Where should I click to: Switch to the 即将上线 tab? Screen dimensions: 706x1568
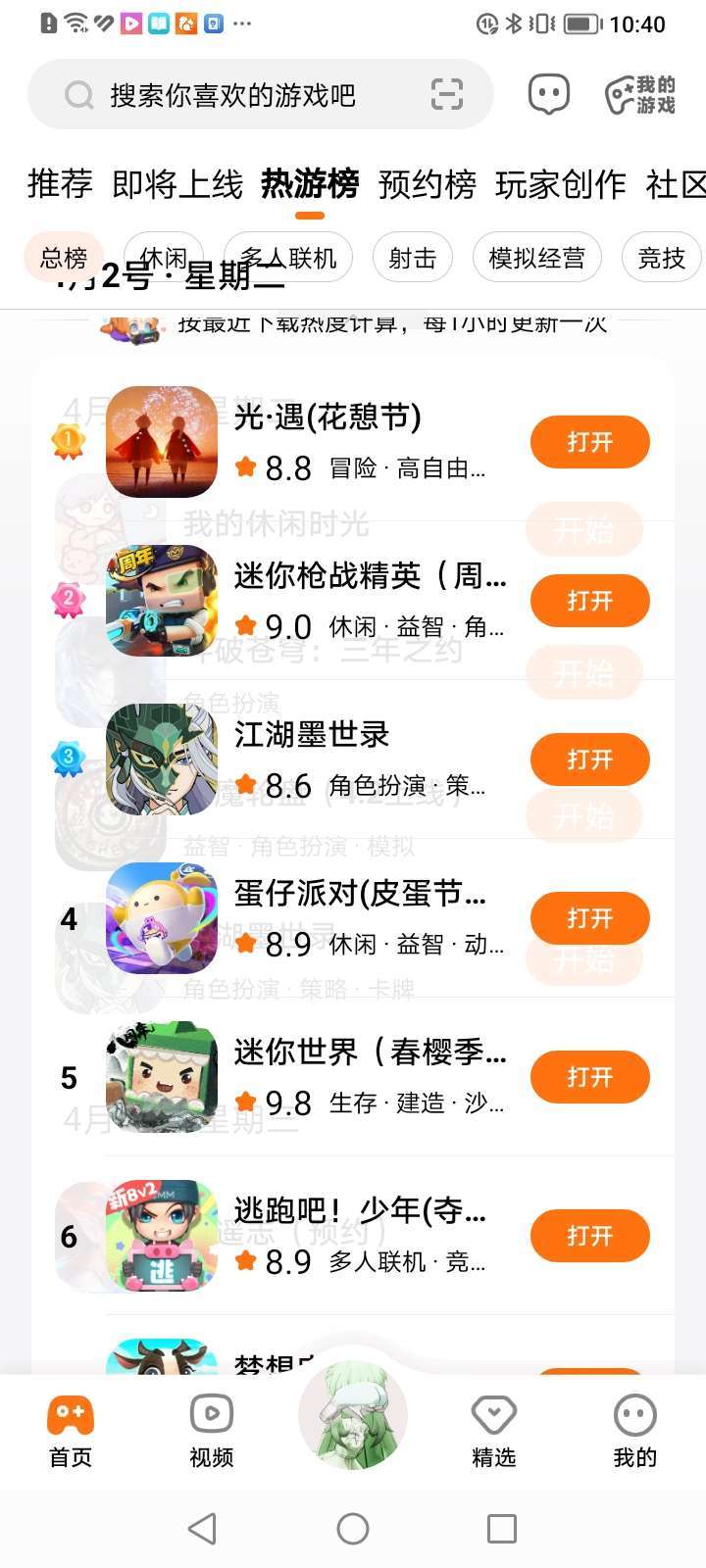click(x=177, y=183)
